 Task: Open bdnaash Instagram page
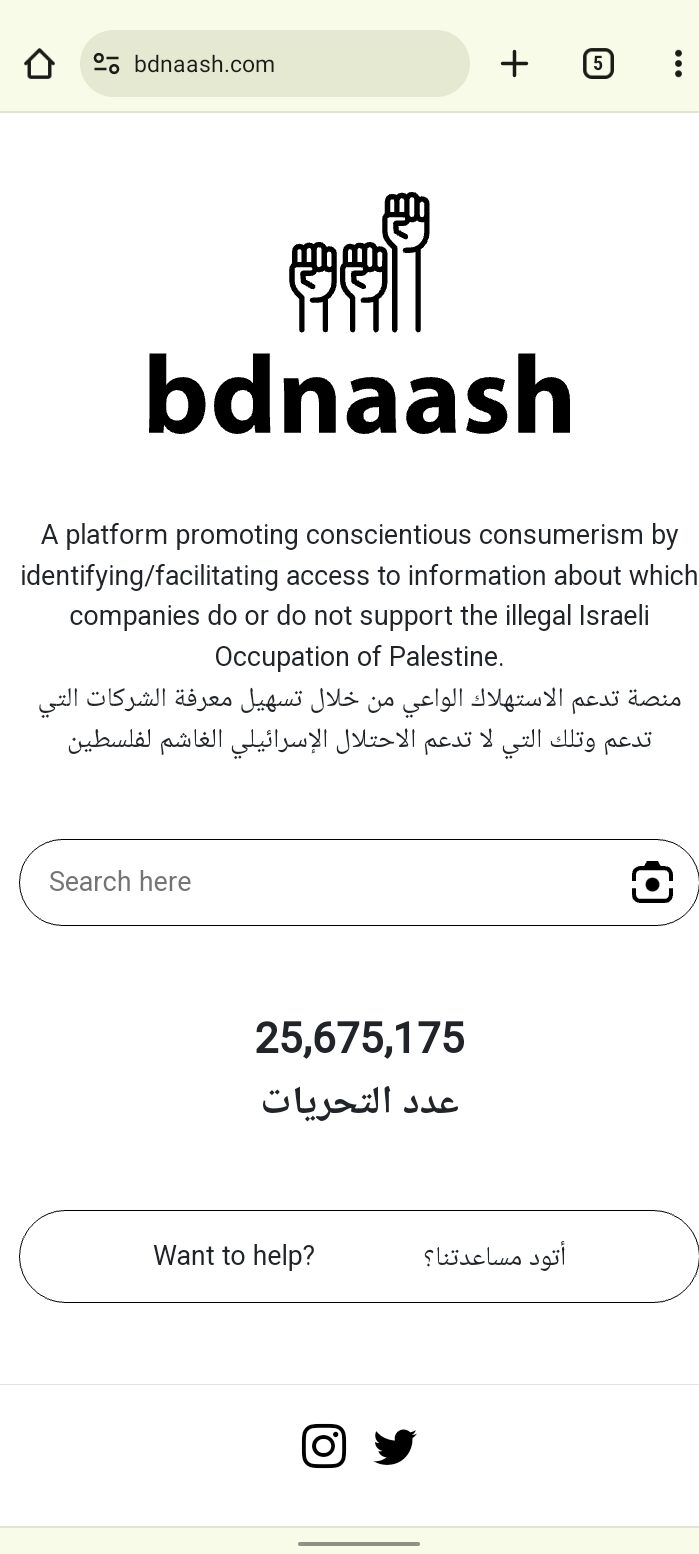click(x=324, y=1446)
